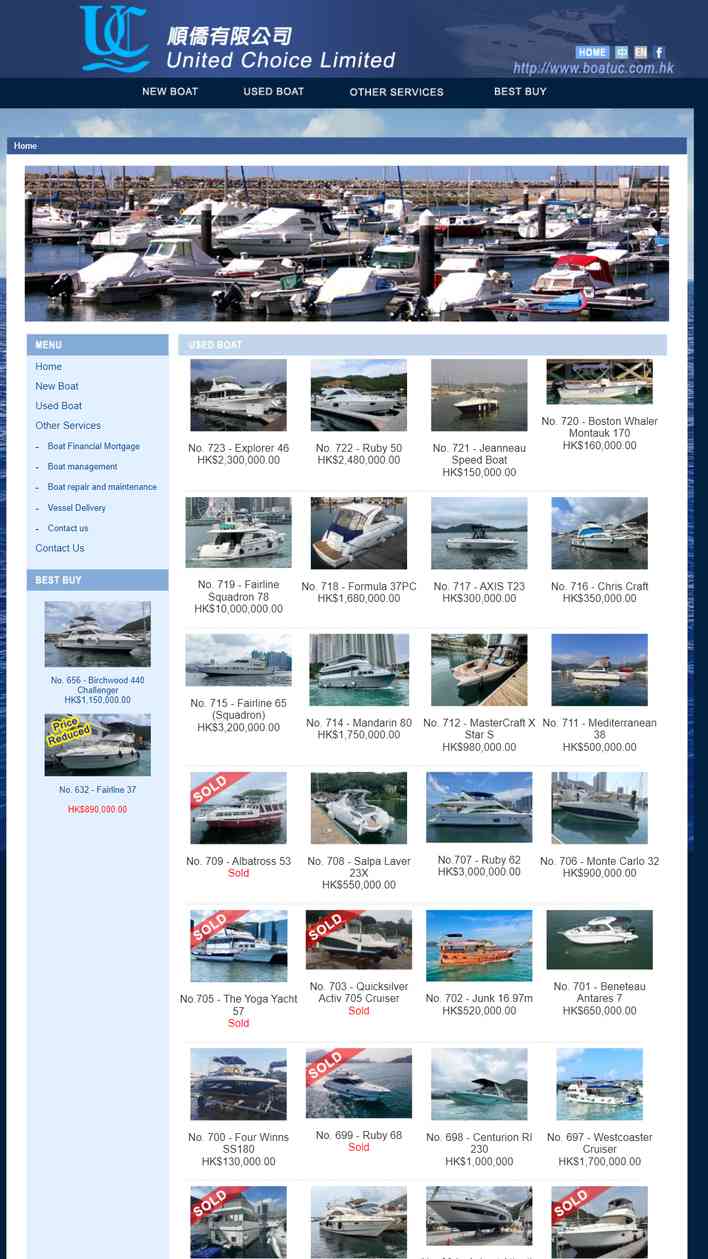Open the USED BOAT top navigation item
Image resolution: width=708 pixels, height=1259 pixels.
coord(273,91)
